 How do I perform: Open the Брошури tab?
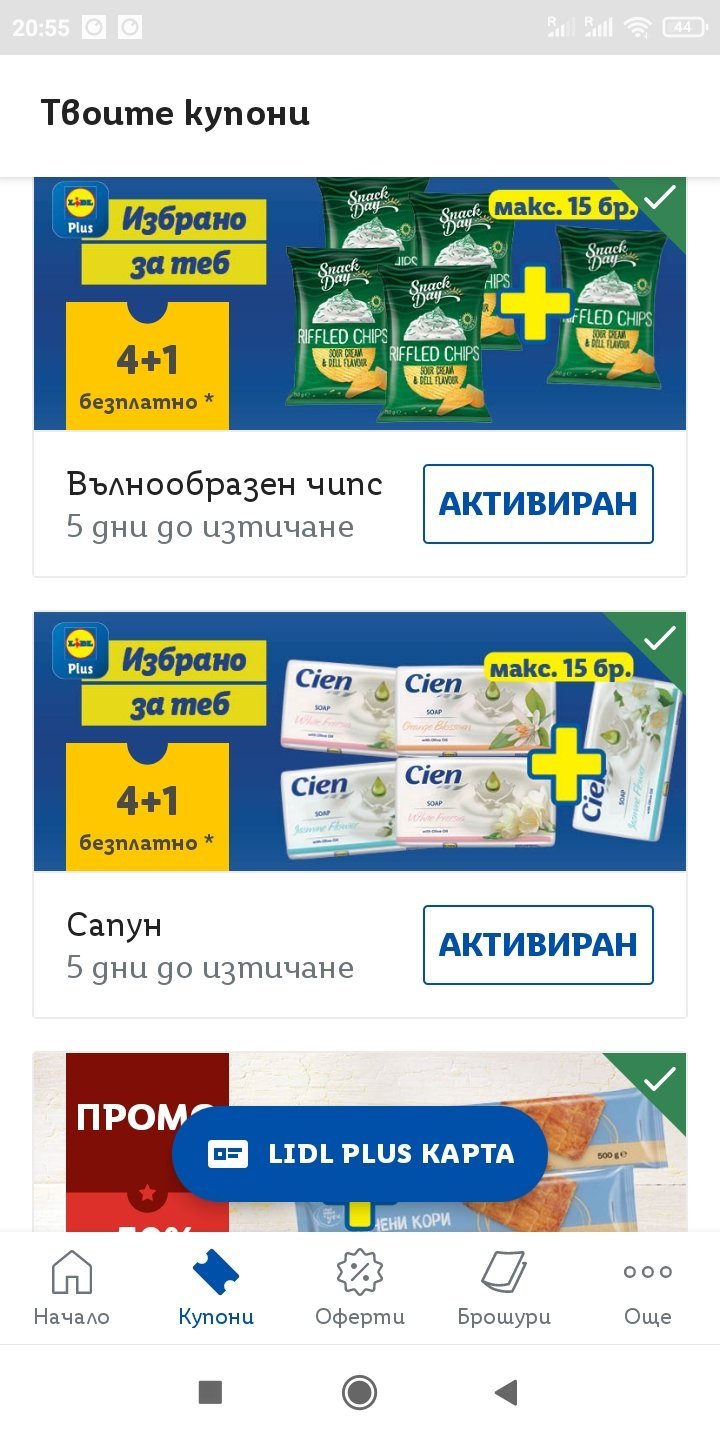pos(504,1287)
